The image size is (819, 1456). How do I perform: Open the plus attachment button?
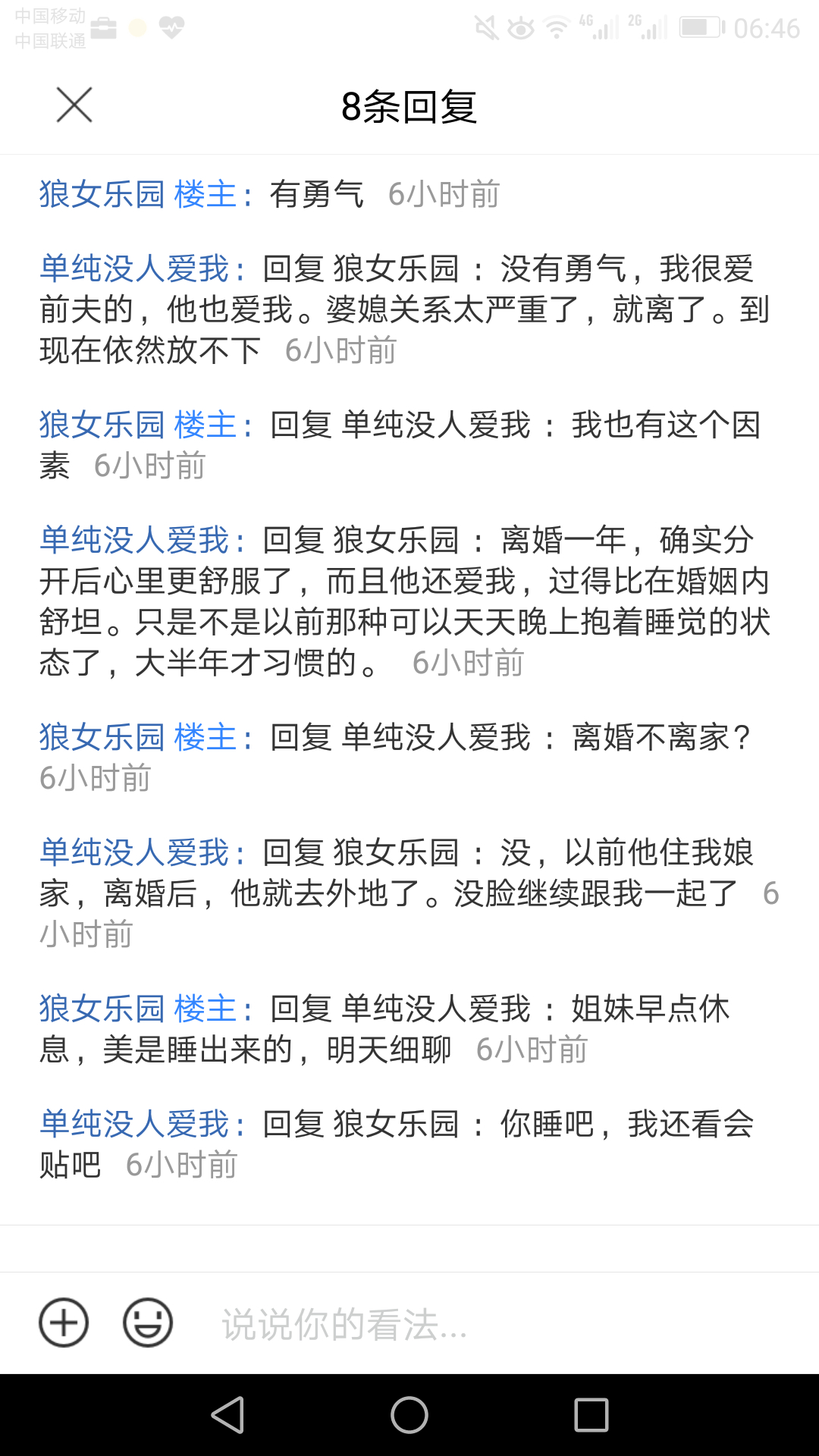(x=64, y=1323)
